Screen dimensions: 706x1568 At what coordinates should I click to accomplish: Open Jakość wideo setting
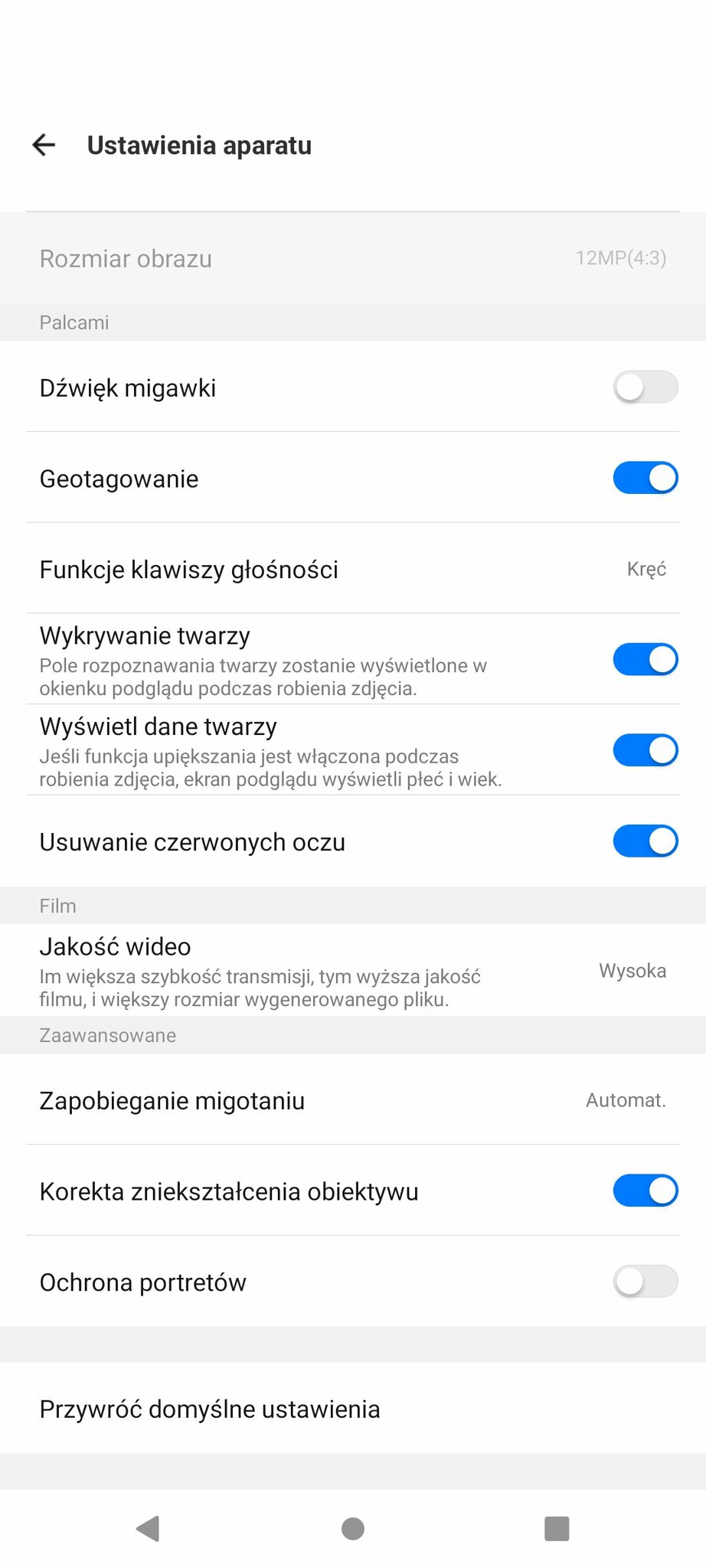click(x=353, y=971)
